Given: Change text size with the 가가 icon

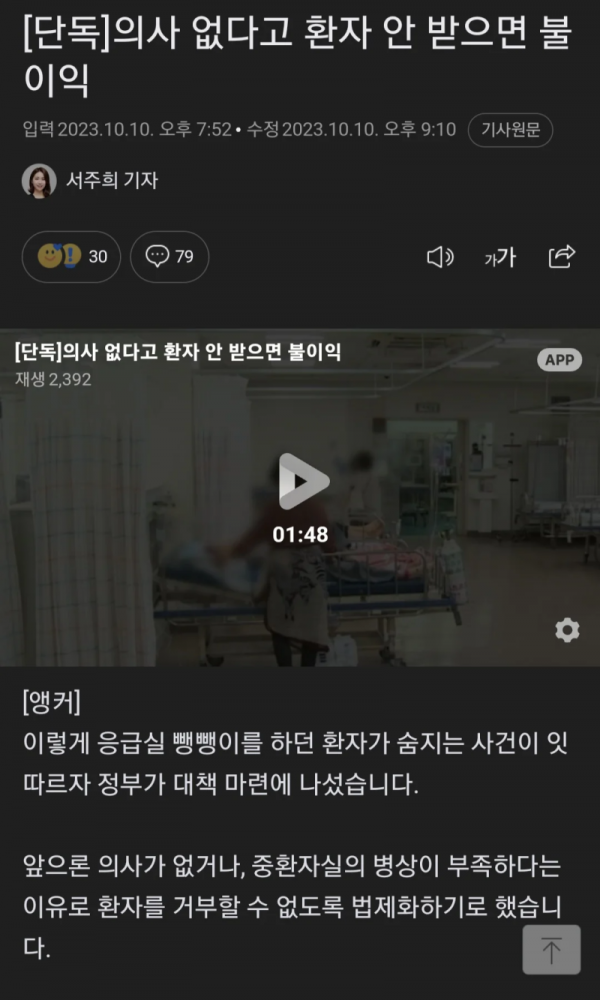Looking at the screenshot, I should pos(500,258).
